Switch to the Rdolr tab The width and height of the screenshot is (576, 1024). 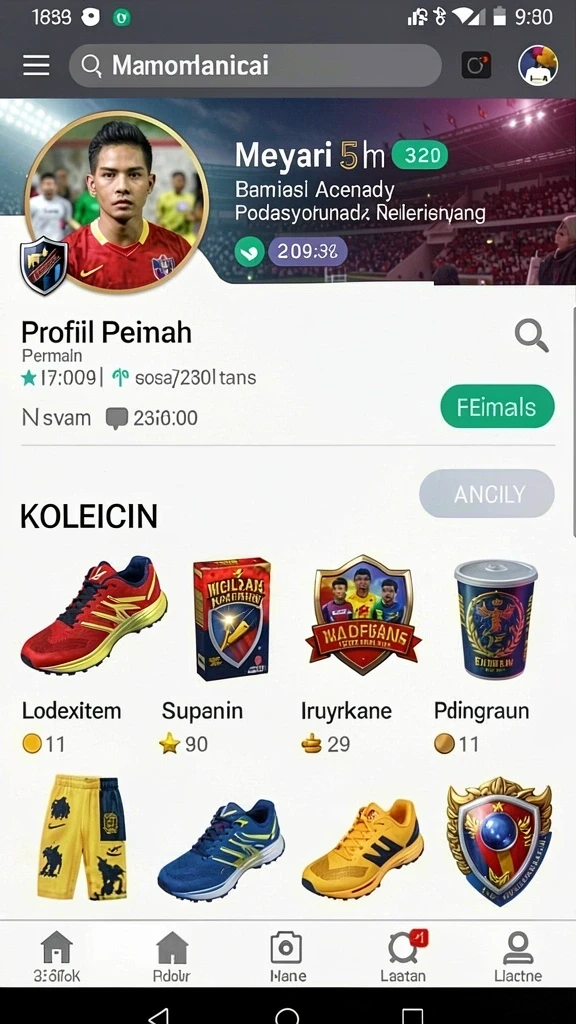172,957
